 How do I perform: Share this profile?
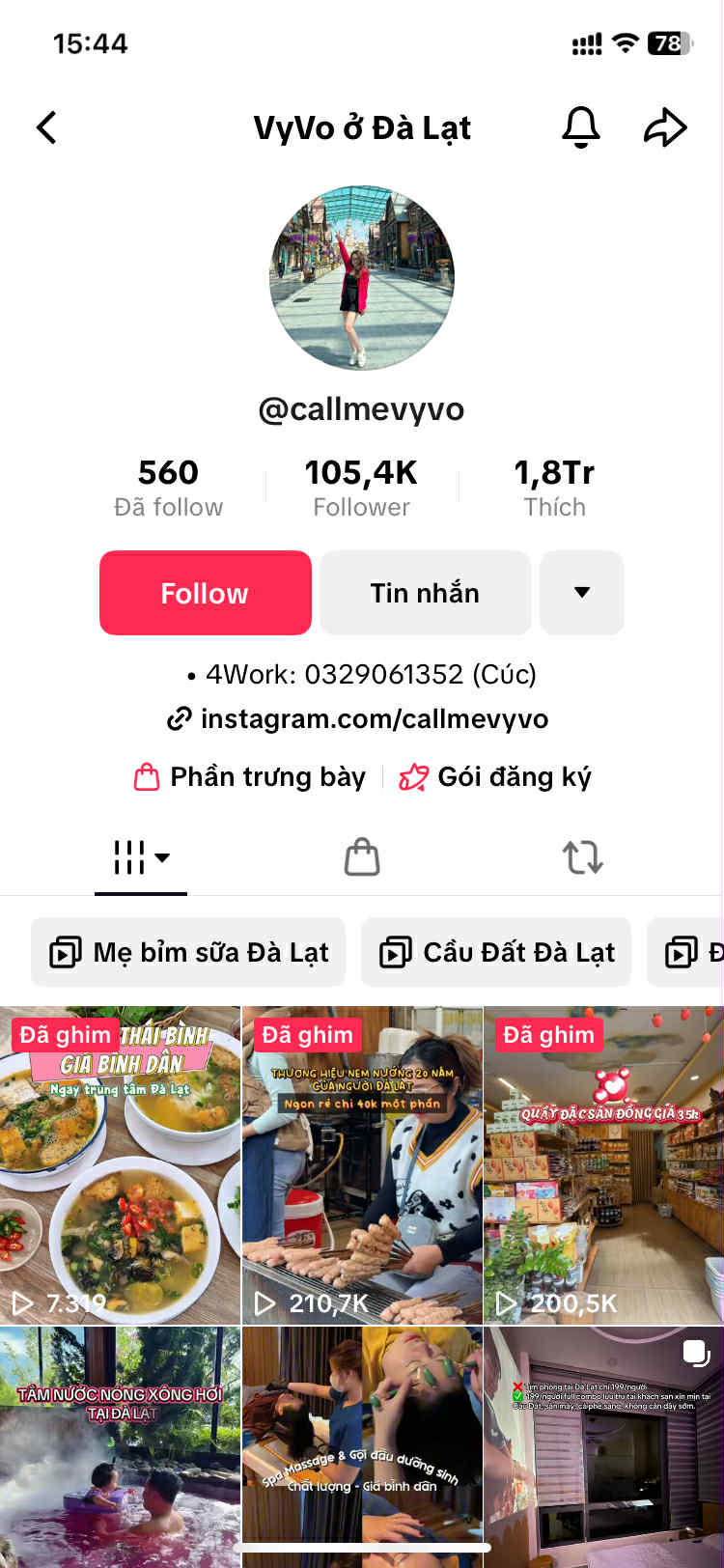click(665, 127)
